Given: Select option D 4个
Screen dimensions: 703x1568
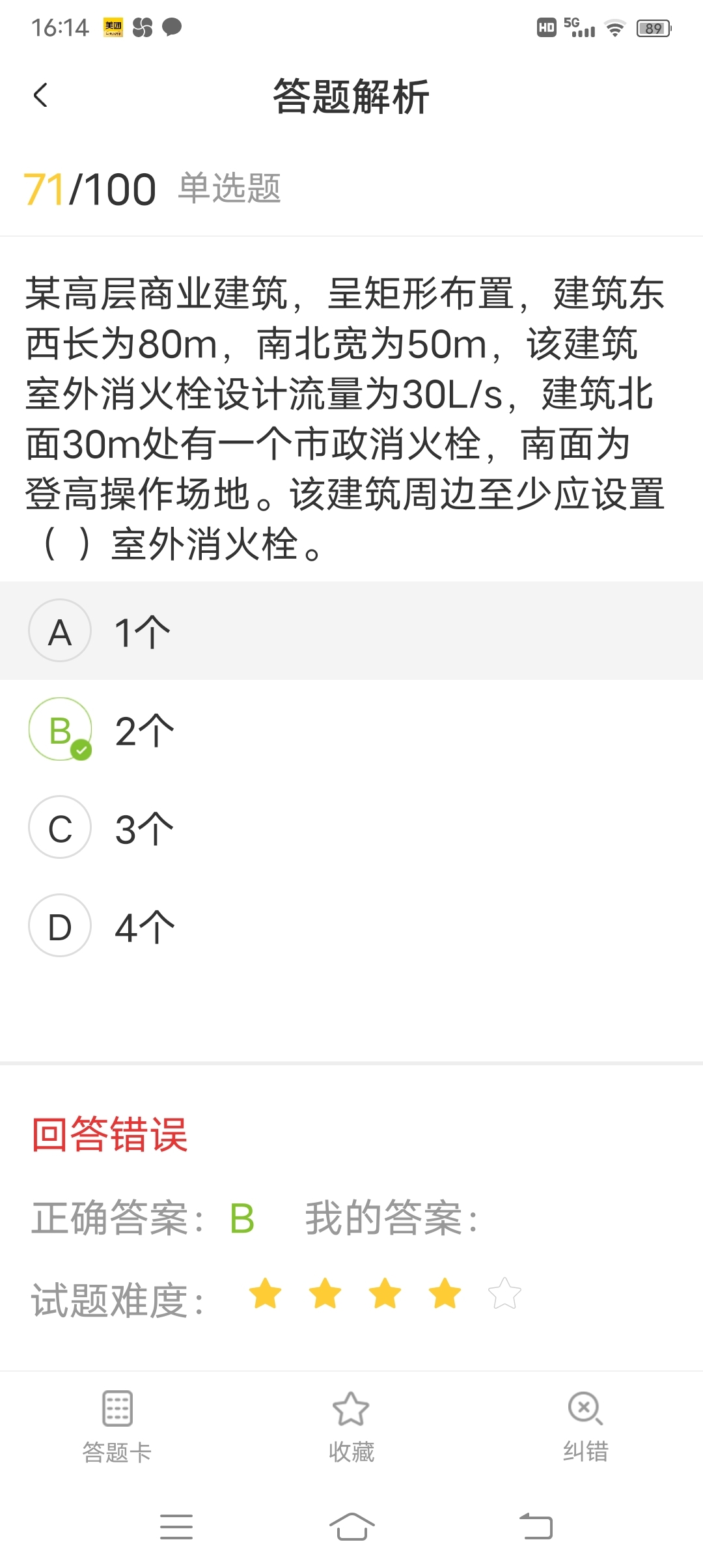Looking at the screenshot, I should click(x=351, y=926).
